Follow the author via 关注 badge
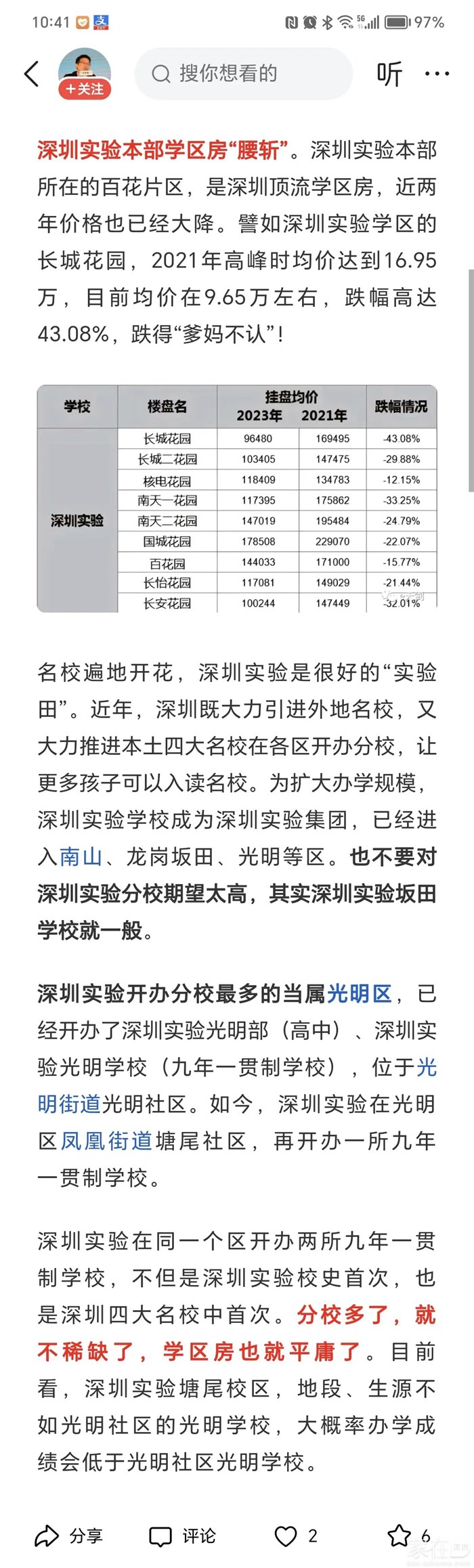The height and width of the screenshot is (1568, 474). [85, 89]
